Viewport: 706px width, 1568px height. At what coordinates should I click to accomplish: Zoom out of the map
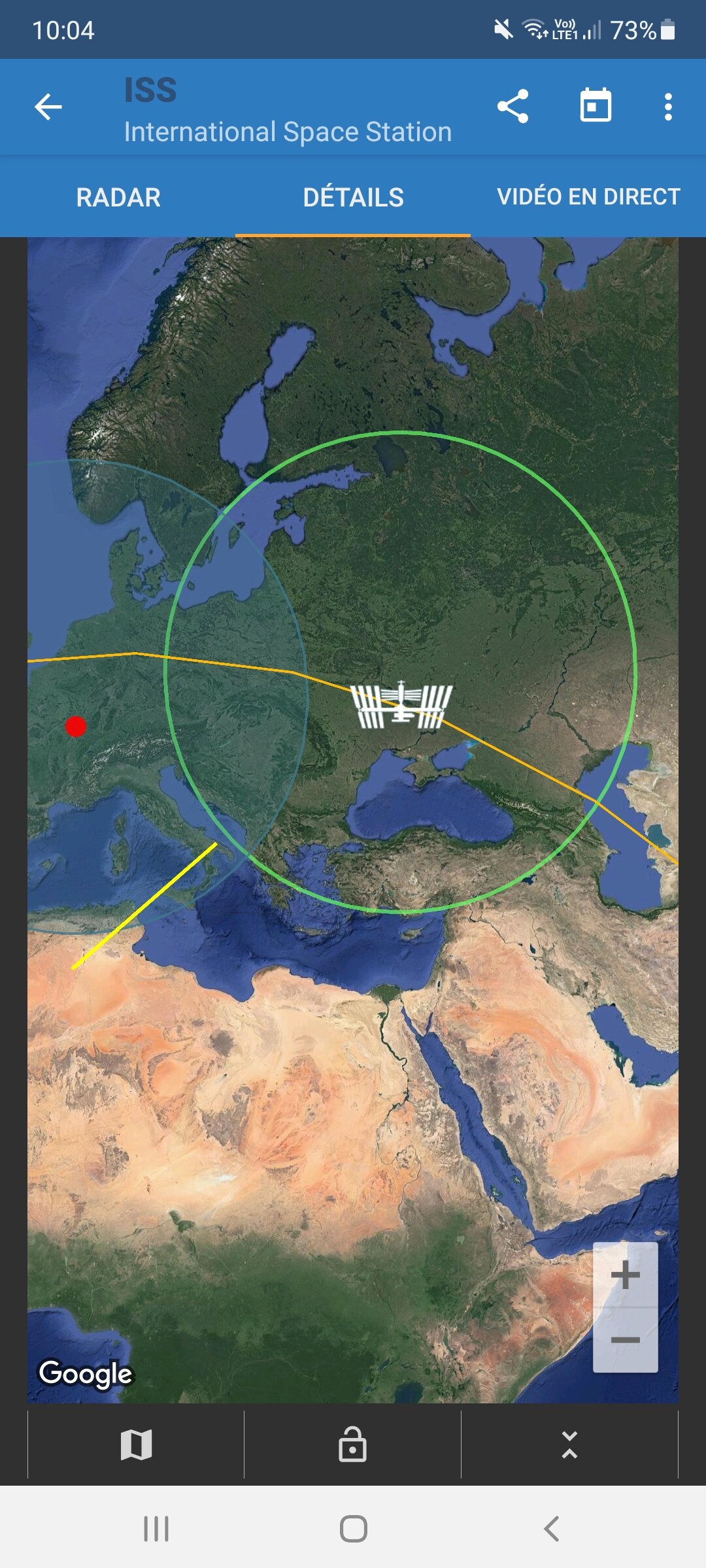625,1340
